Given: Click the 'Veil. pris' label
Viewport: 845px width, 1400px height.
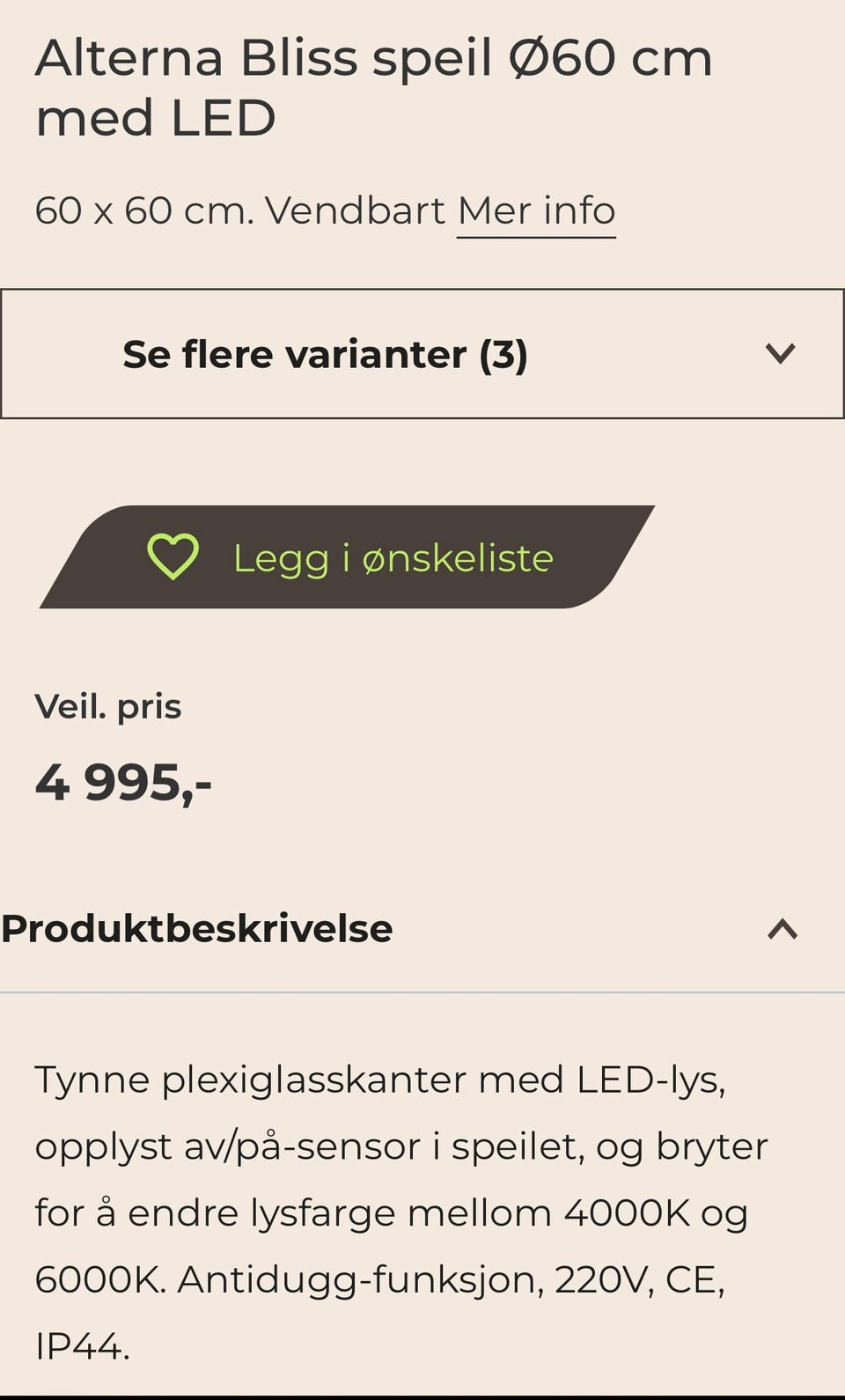Looking at the screenshot, I should point(107,705).
